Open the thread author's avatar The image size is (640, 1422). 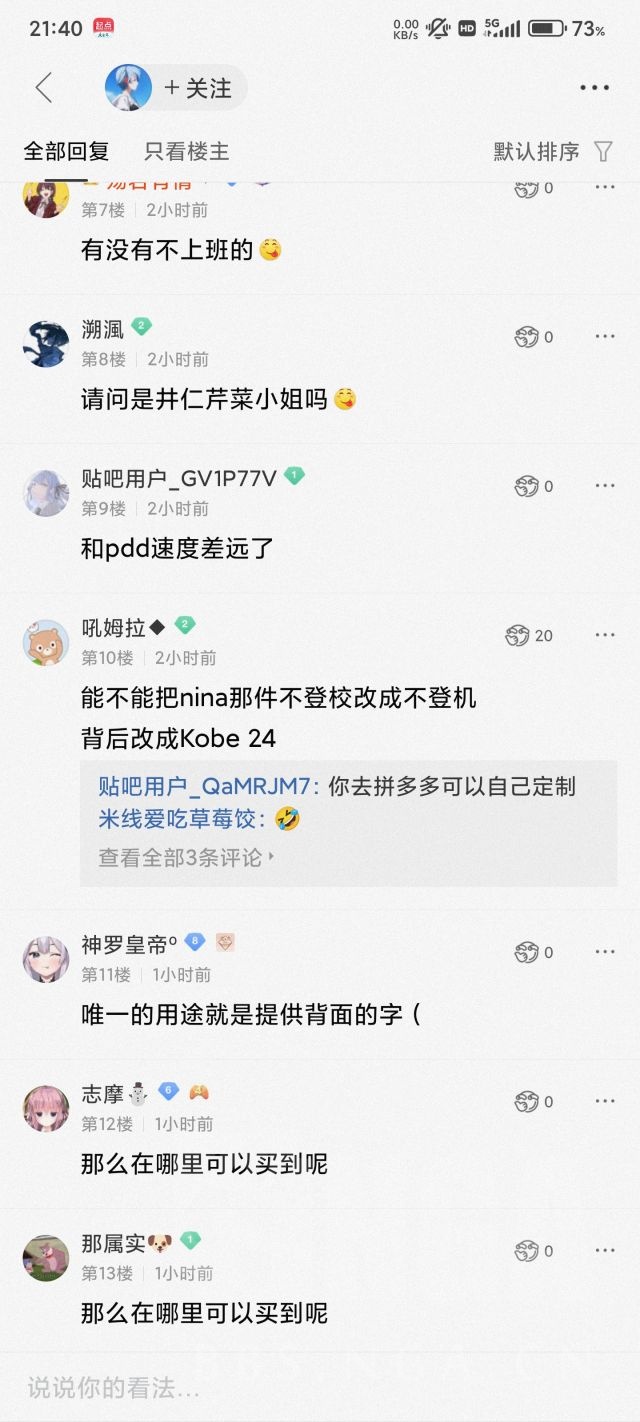129,88
